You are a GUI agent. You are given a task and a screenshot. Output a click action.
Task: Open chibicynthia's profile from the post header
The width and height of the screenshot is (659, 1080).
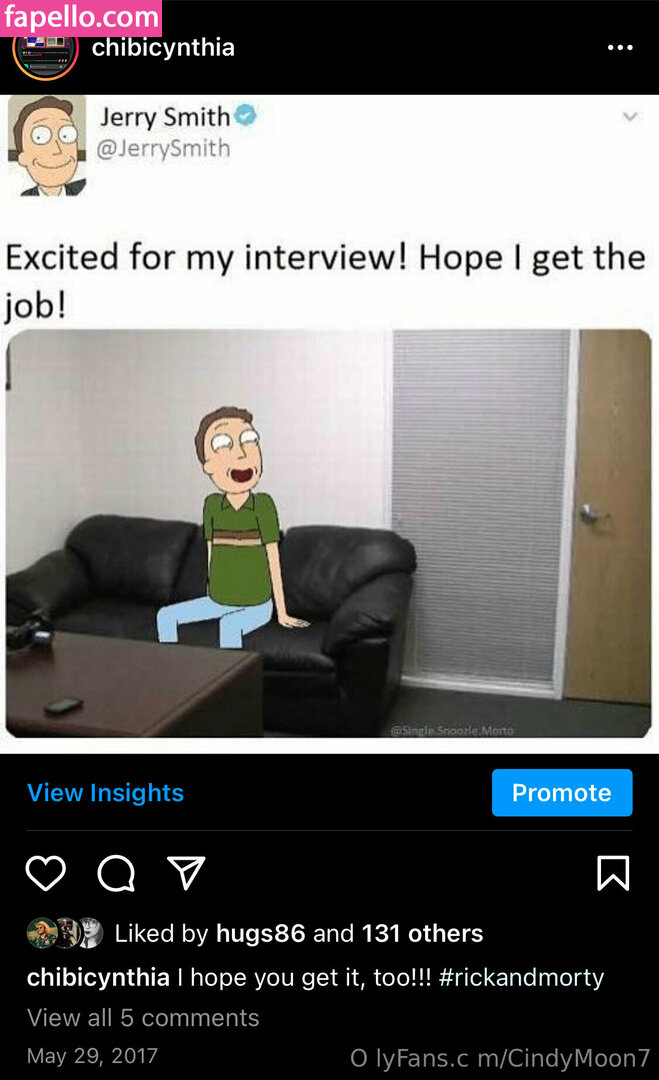[x=163, y=48]
